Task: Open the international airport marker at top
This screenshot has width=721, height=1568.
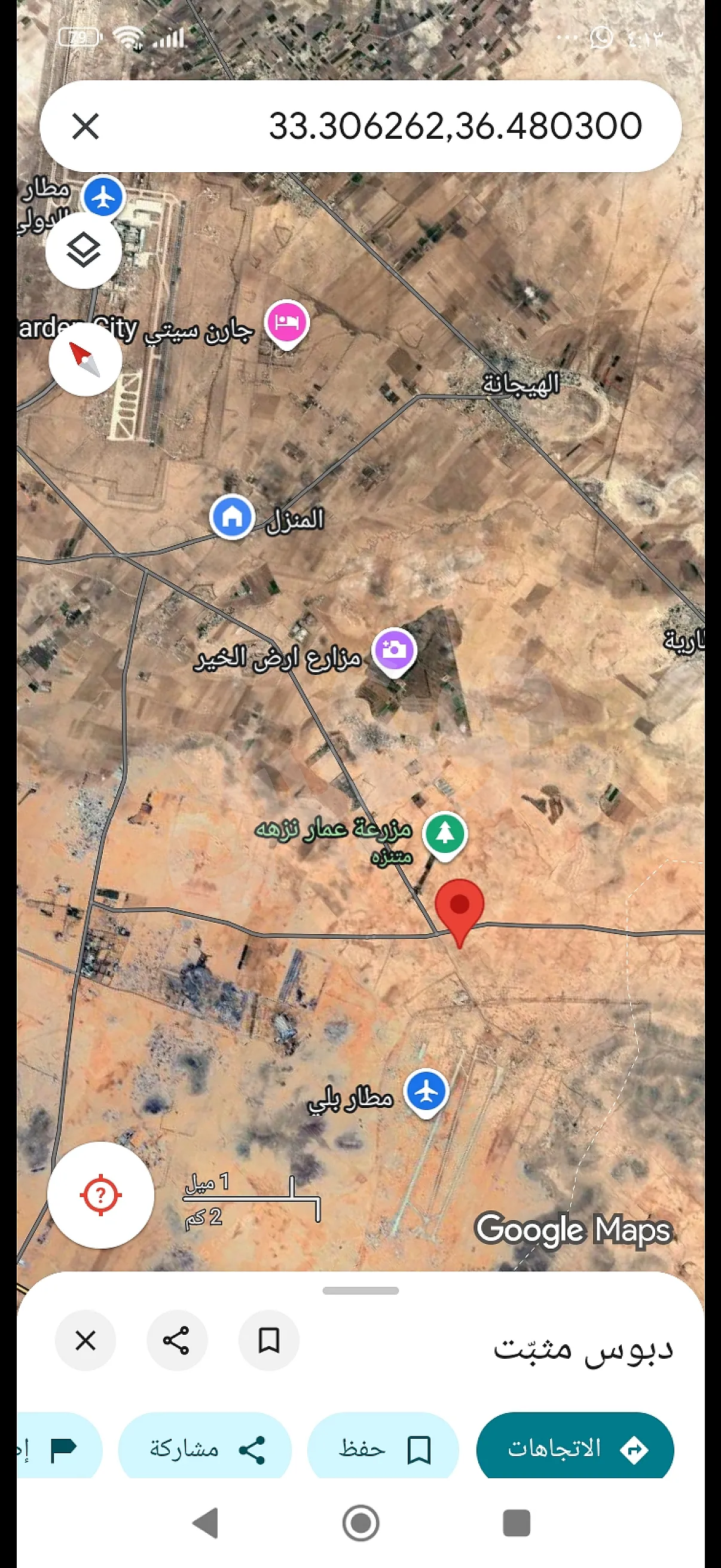Action: point(103,196)
